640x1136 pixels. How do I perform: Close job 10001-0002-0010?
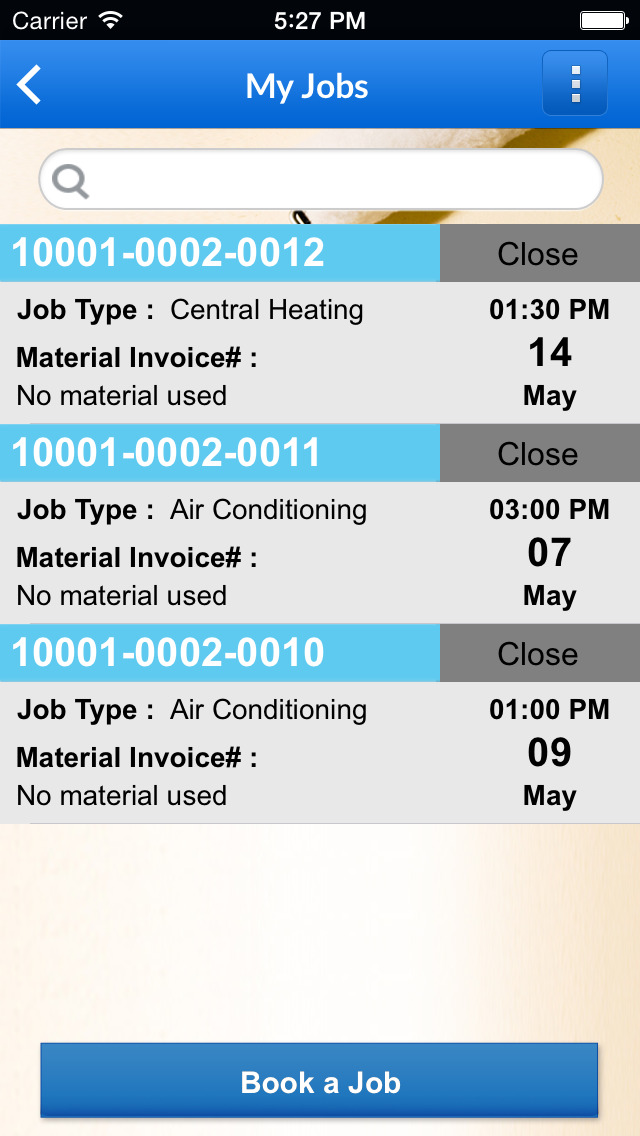click(539, 653)
